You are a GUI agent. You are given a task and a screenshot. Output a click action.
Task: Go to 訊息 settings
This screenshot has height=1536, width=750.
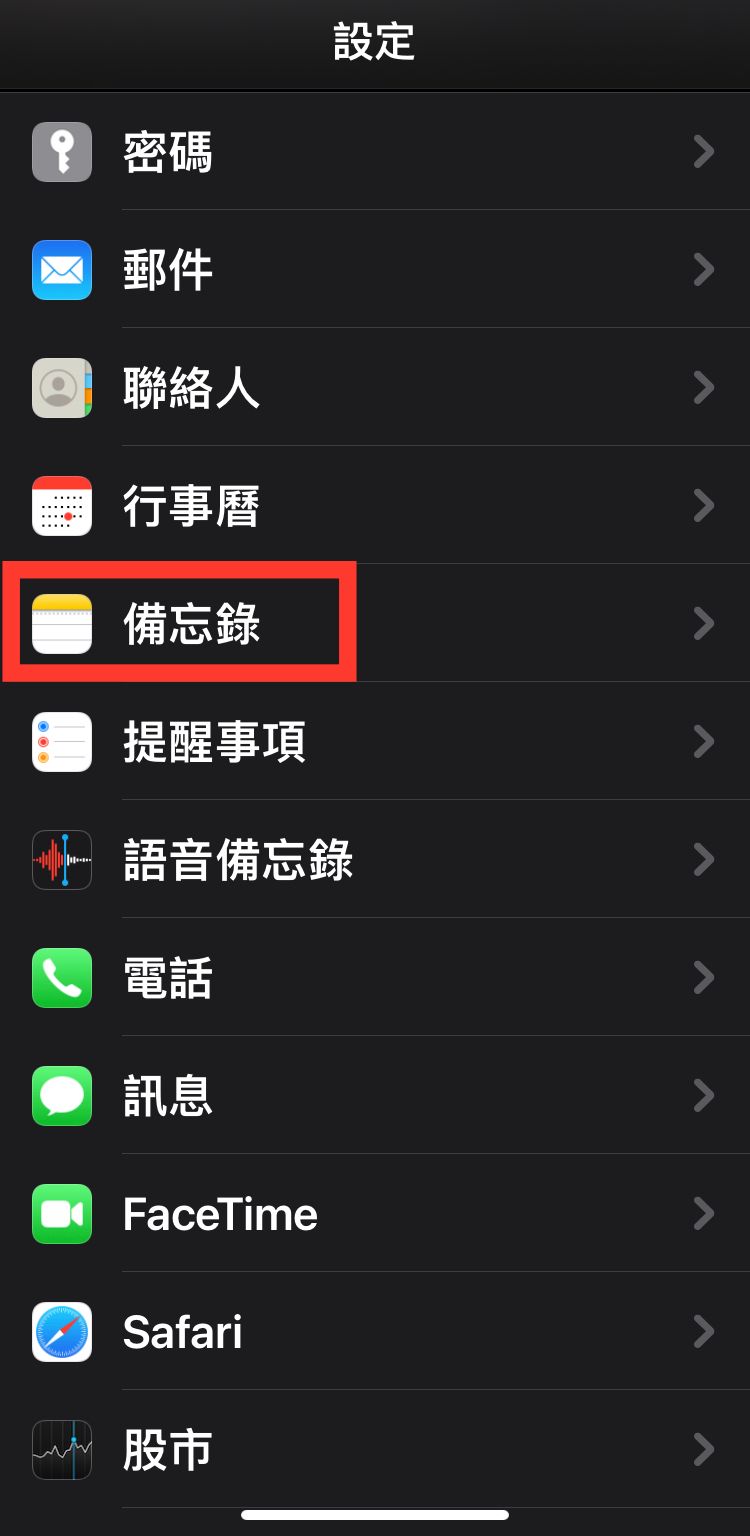pos(375,1095)
